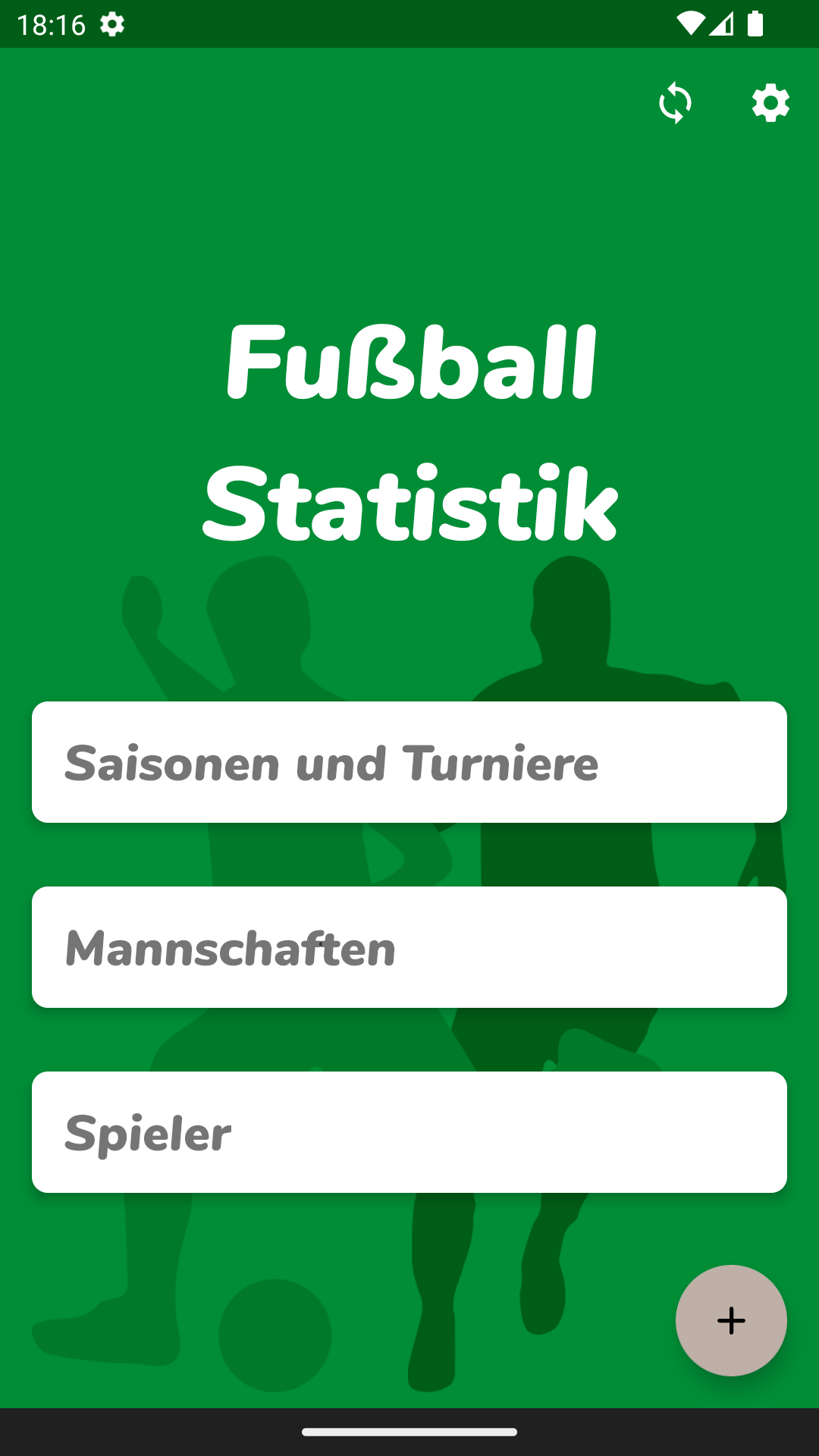Open the Spieler section
819x1456 pixels.
[x=409, y=1132]
